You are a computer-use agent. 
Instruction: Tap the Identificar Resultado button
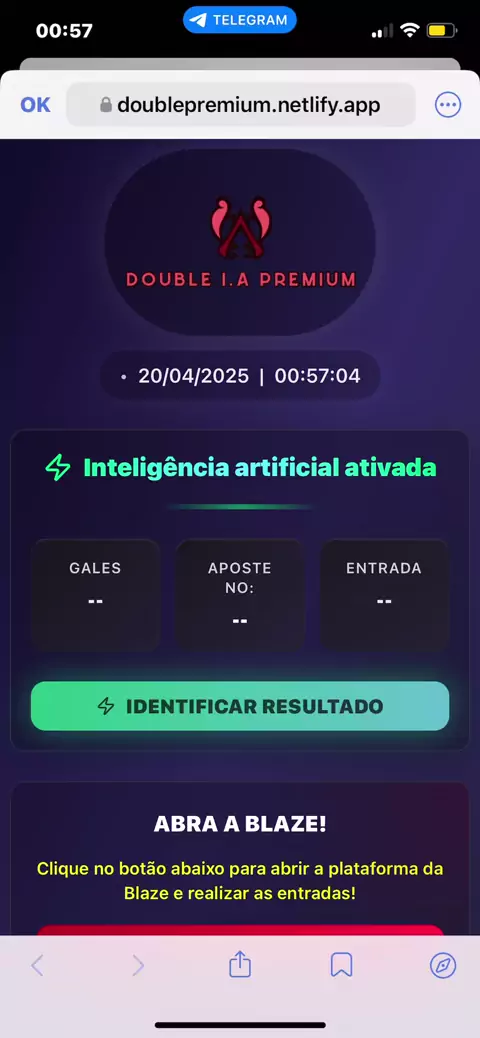pyautogui.click(x=240, y=706)
